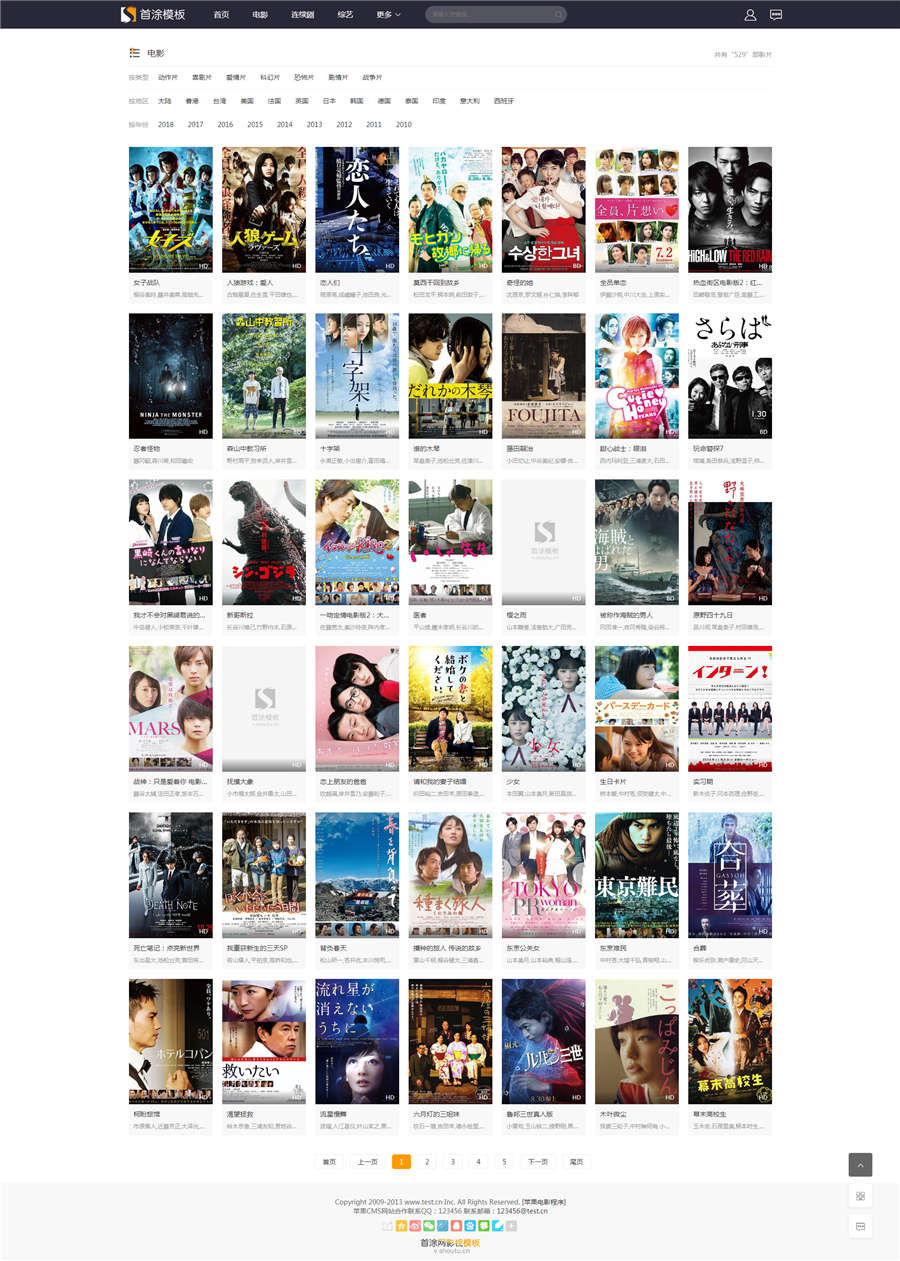900x1261 pixels.
Task: Filter movies by year 2016
Action: (x=225, y=125)
